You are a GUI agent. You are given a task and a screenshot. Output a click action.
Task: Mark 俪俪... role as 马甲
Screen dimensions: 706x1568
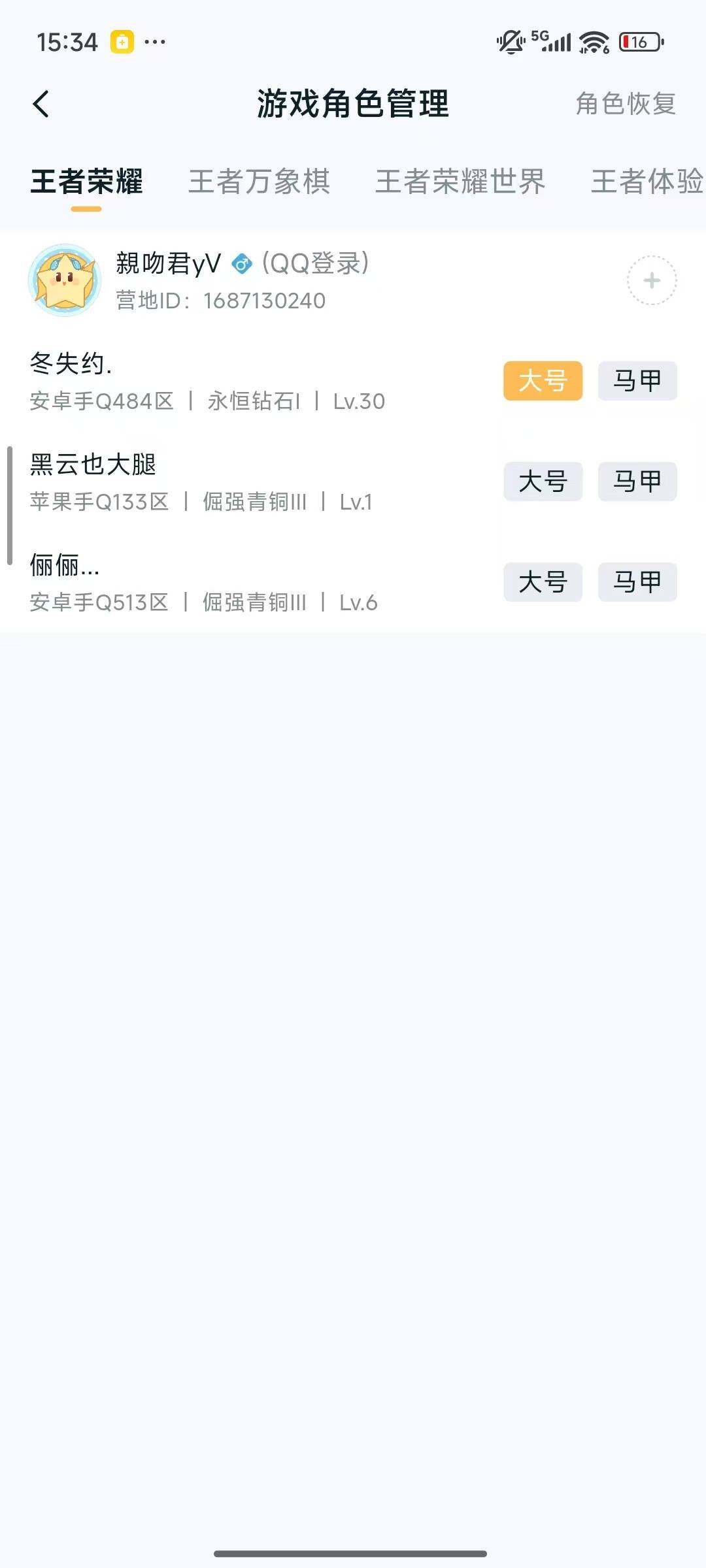[637, 583]
